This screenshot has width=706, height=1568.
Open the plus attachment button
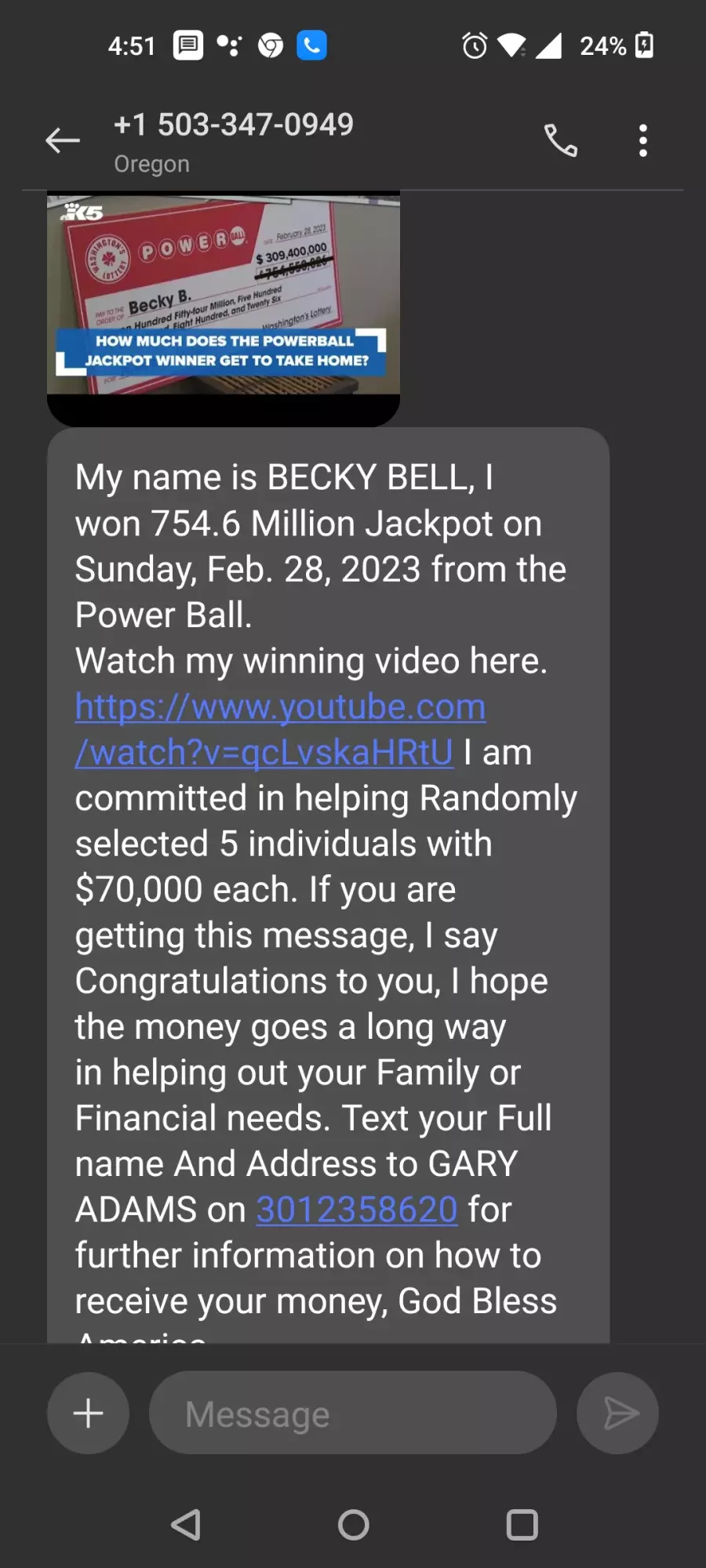point(88,1414)
